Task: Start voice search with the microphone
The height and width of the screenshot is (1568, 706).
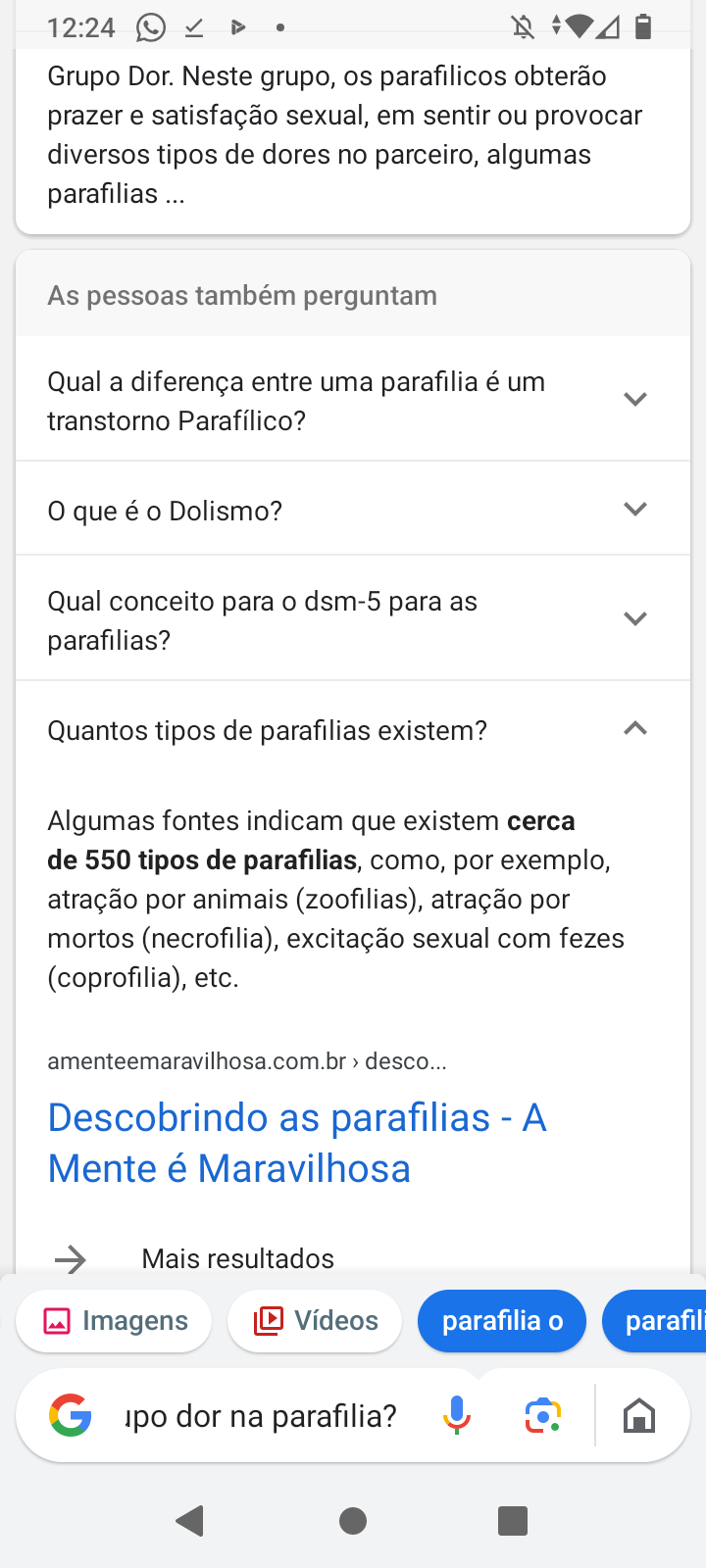Action: tap(456, 1416)
